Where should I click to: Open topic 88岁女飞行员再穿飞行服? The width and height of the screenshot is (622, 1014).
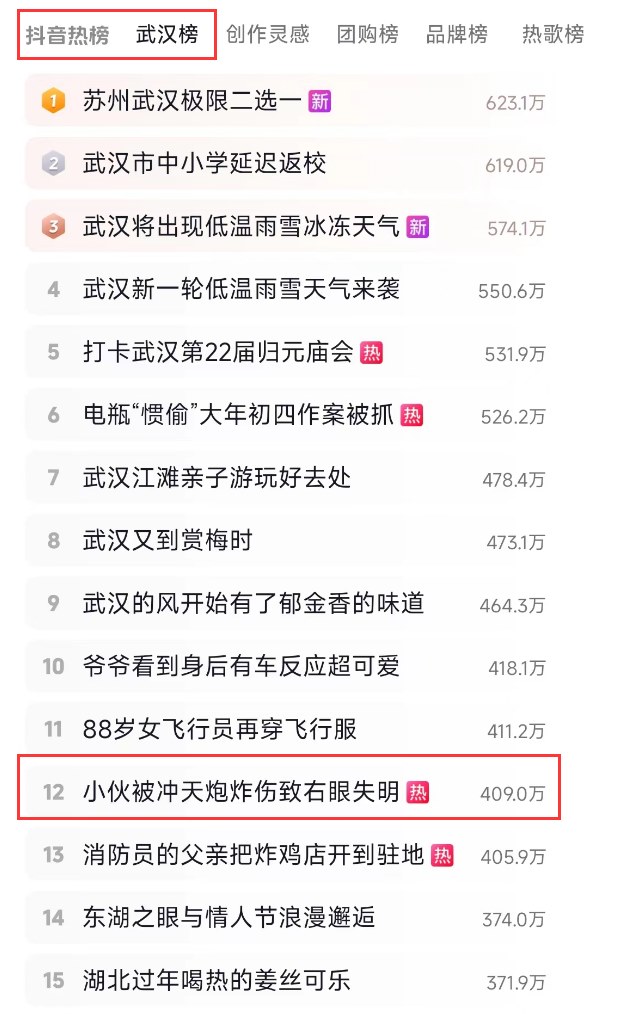220,730
